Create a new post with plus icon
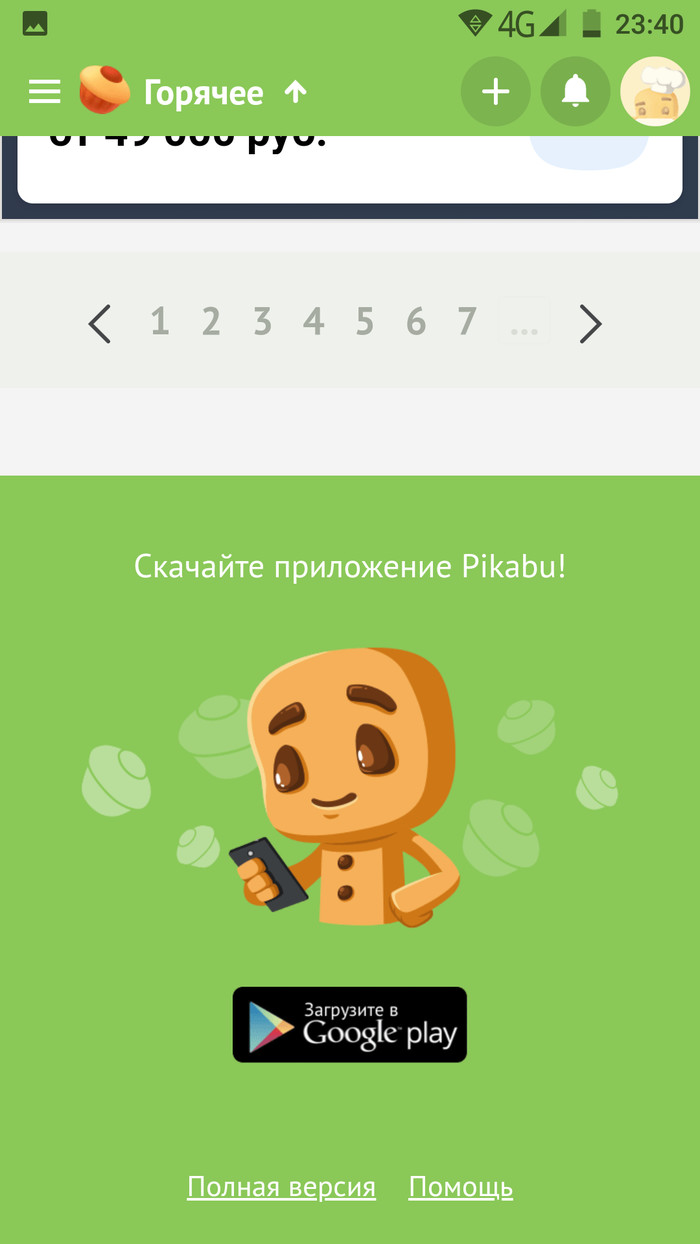Screen dimensions: 700x1244 pos(495,92)
